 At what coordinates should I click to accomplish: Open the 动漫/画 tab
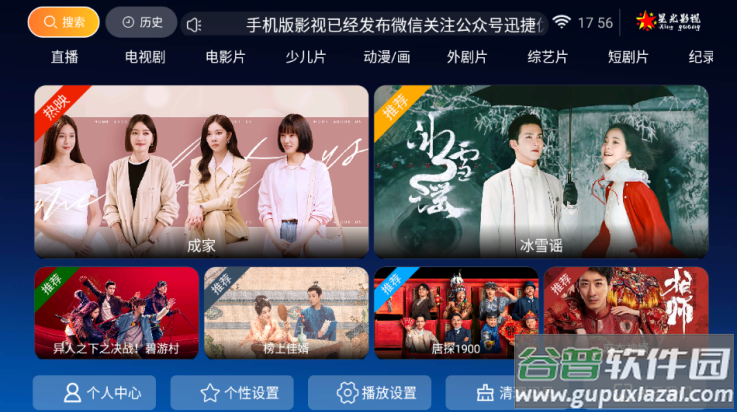coord(386,57)
